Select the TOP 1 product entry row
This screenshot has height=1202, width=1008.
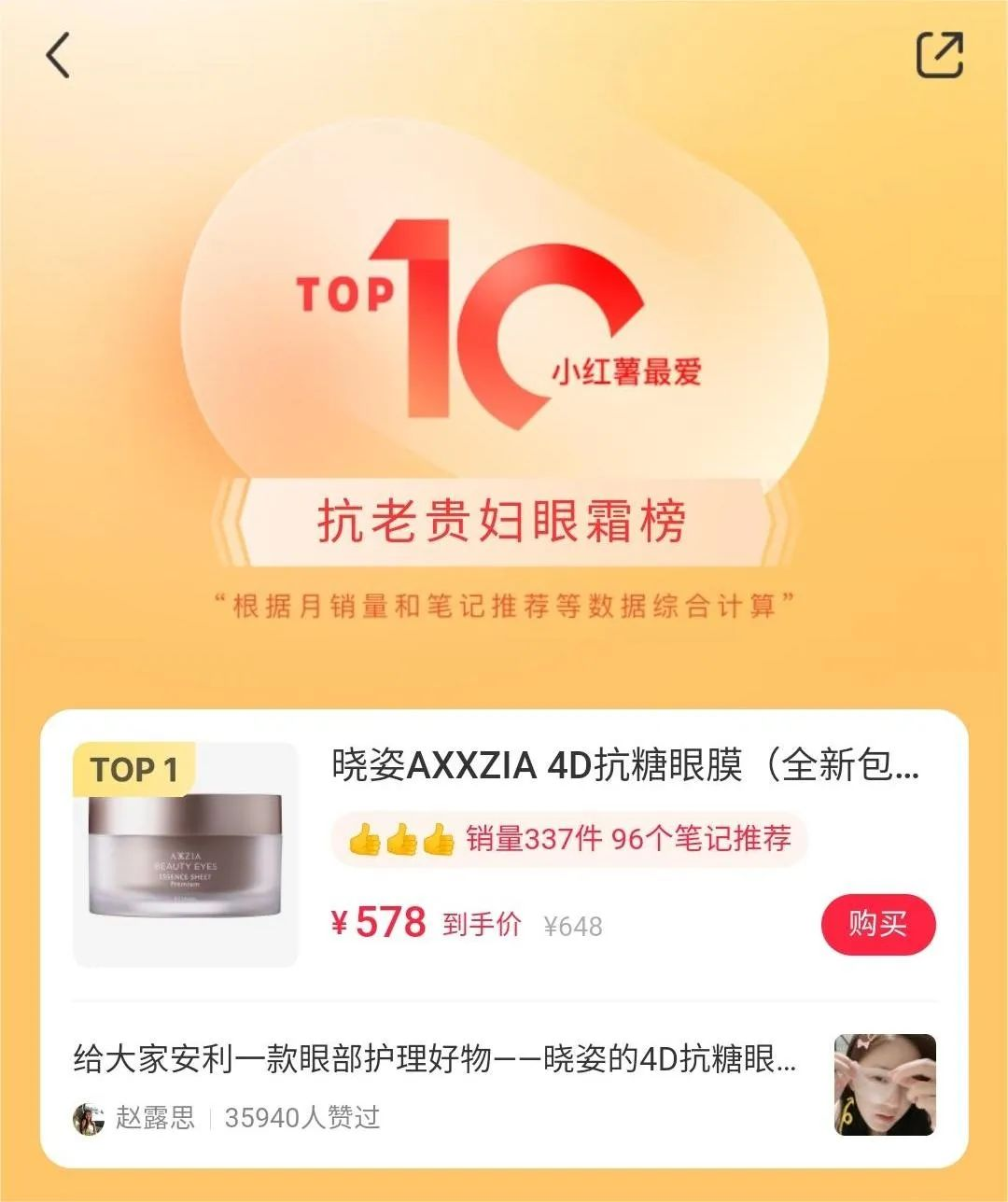504,849
